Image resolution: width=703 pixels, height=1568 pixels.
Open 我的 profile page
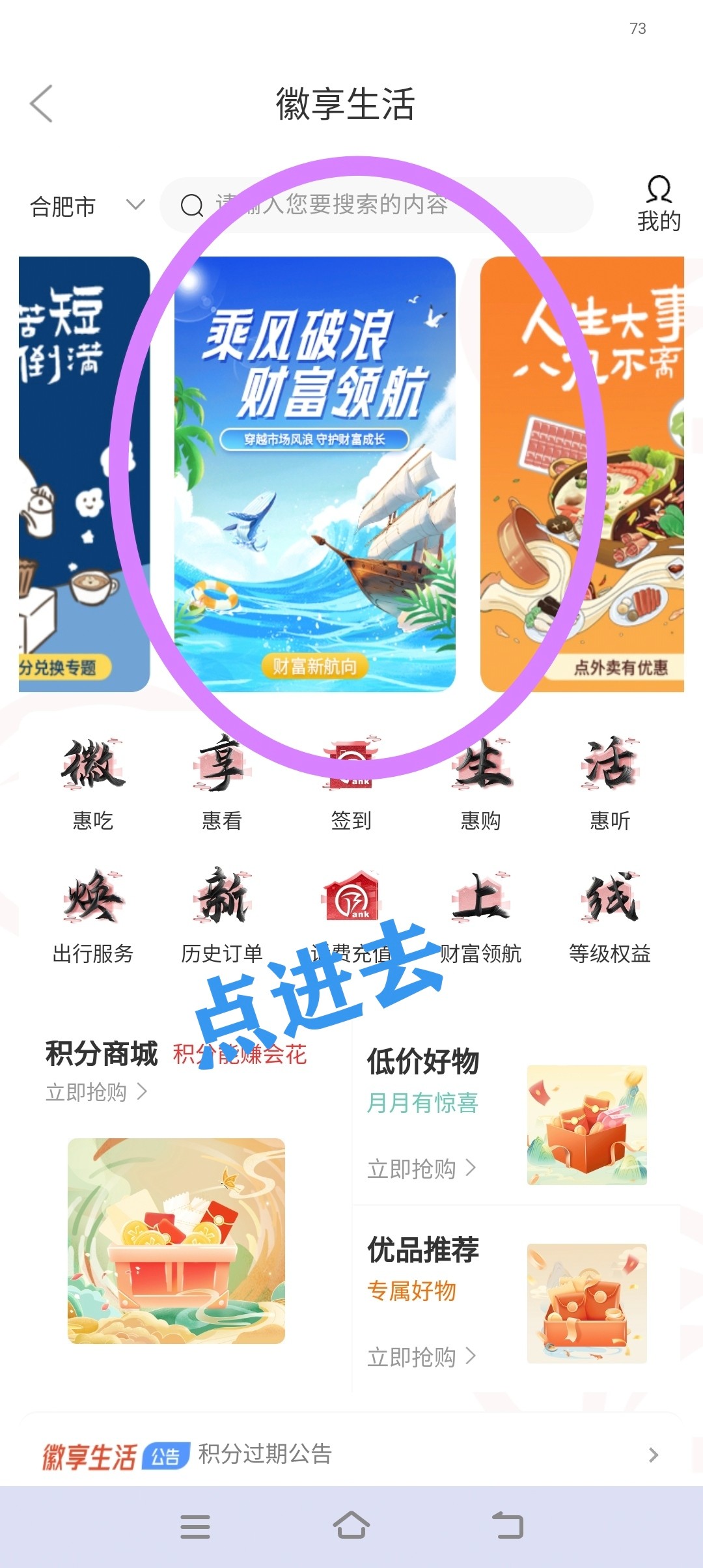coord(659,204)
